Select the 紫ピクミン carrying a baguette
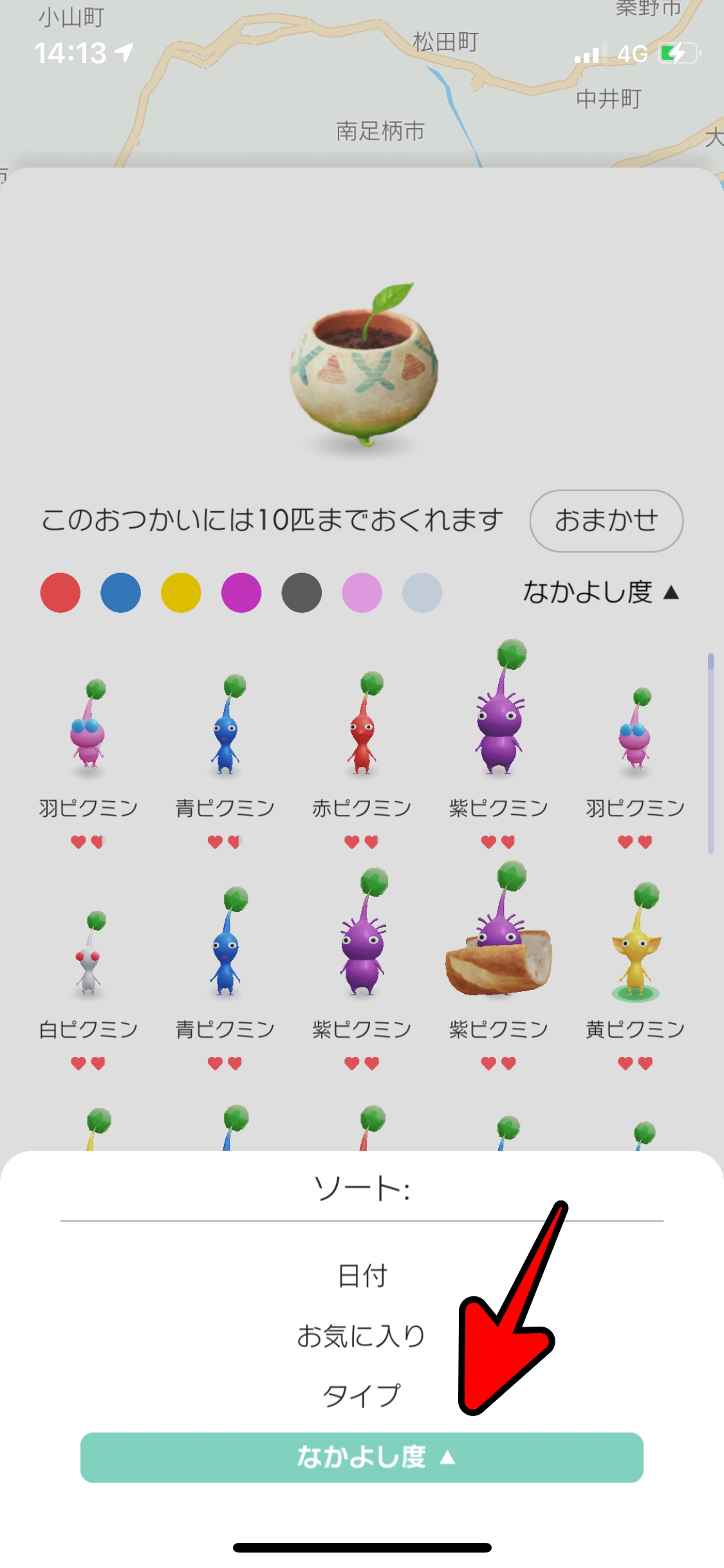The height and width of the screenshot is (1568, 724). click(x=498, y=946)
